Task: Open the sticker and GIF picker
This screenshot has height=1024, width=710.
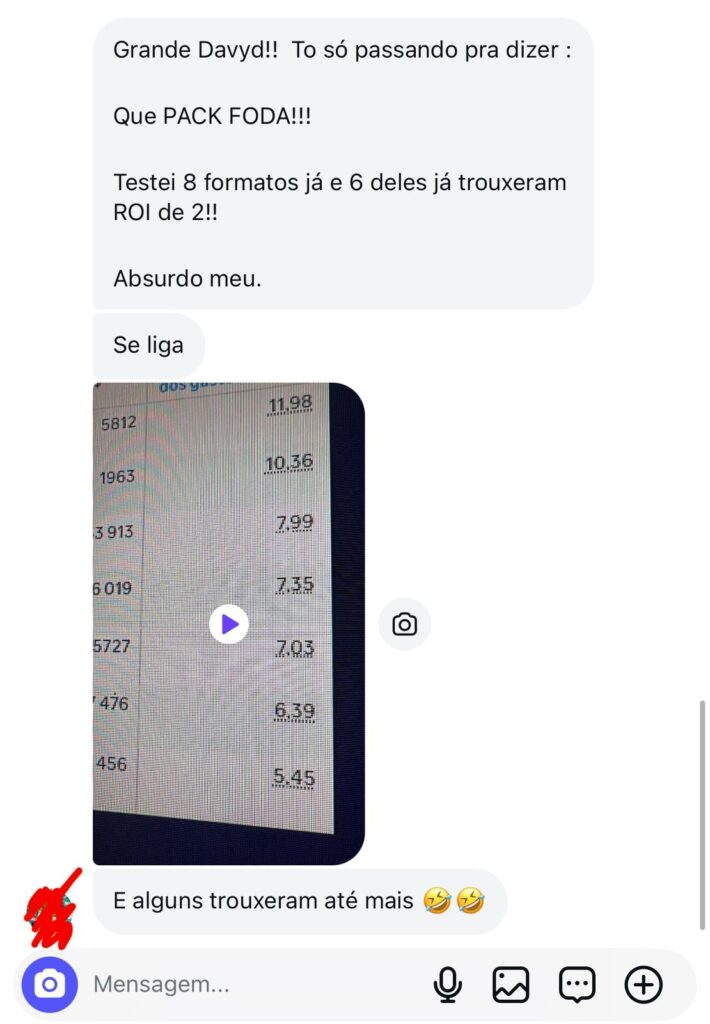Action: [x=577, y=985]
